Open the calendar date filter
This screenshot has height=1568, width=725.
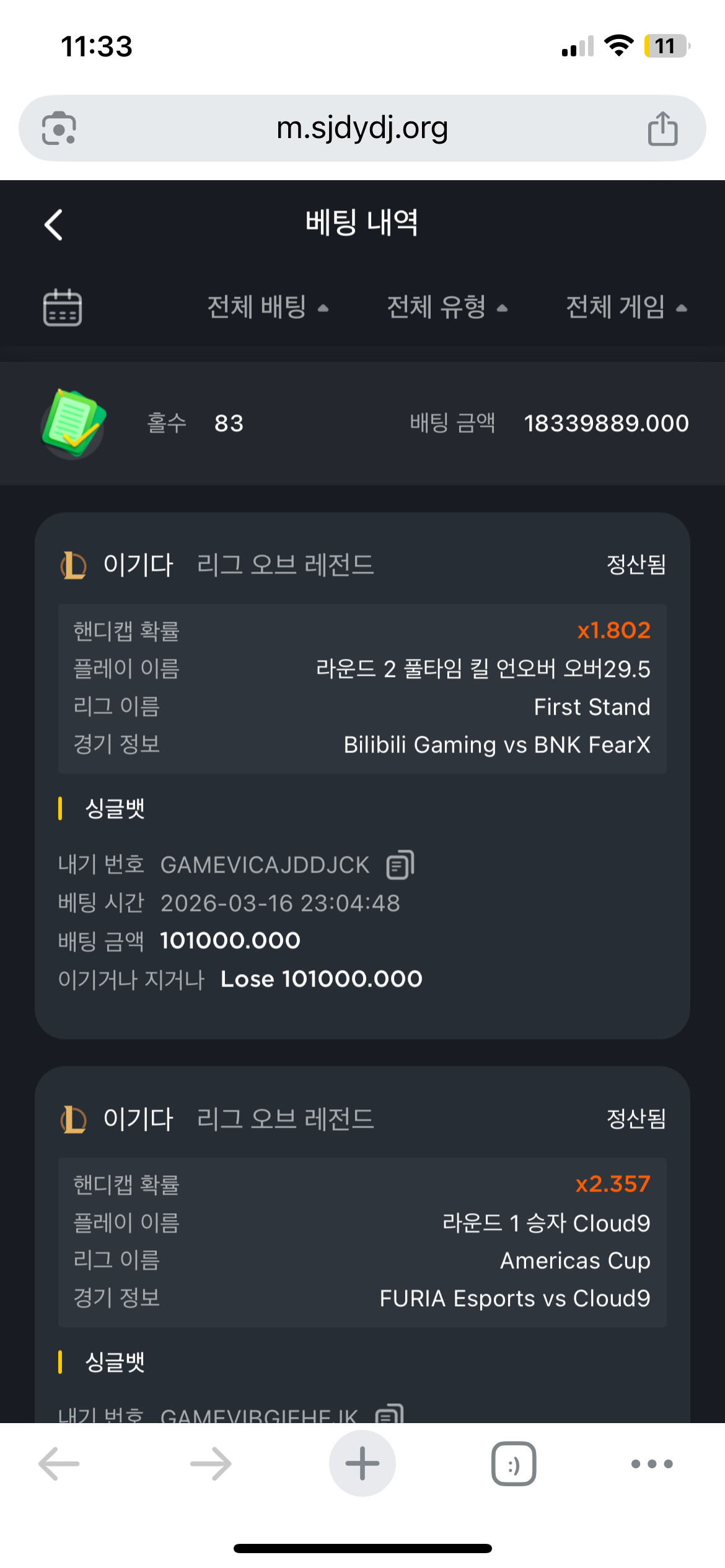(x=62, y=307)
